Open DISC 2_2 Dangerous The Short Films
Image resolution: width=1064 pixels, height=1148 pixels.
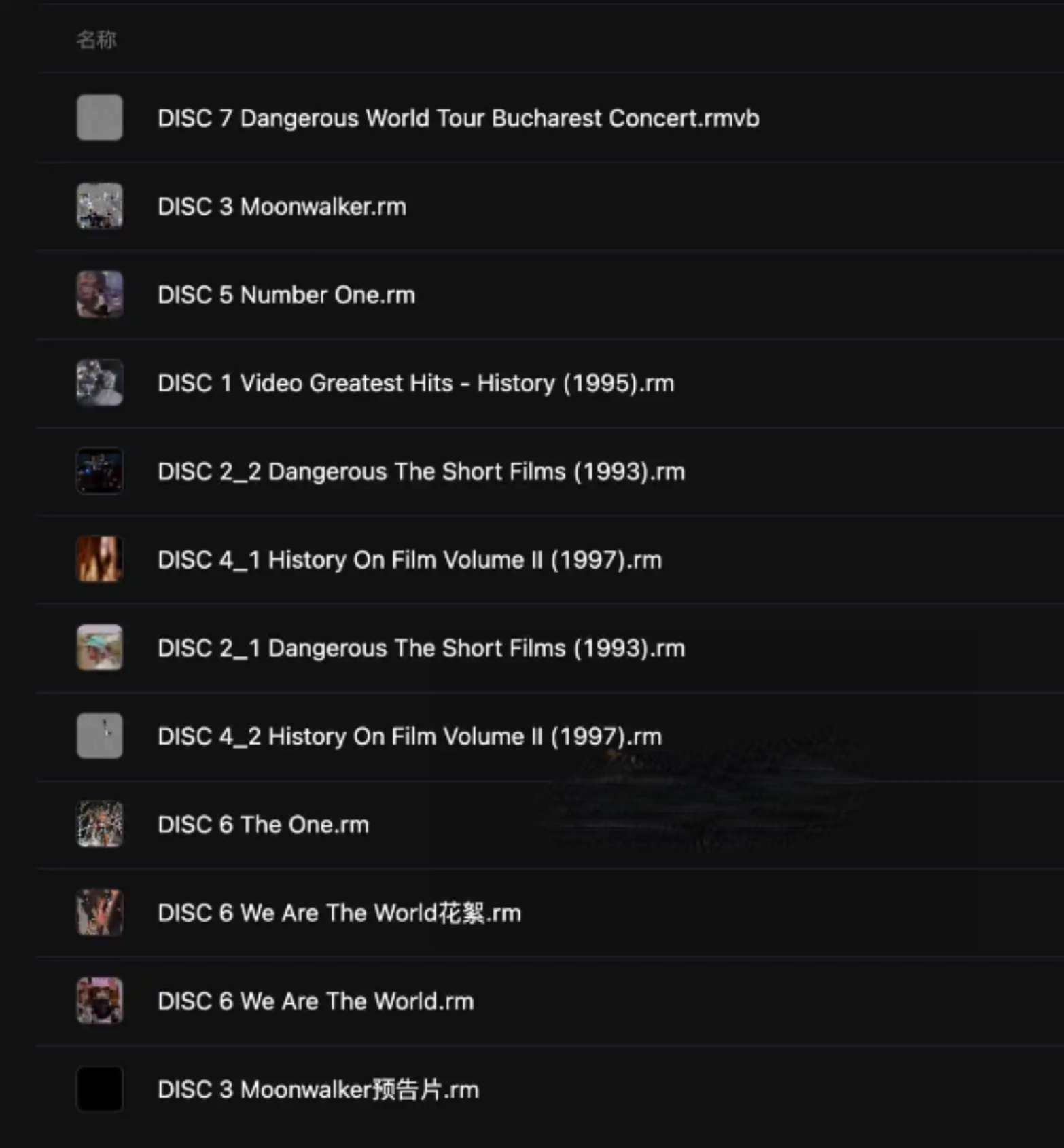421,471
